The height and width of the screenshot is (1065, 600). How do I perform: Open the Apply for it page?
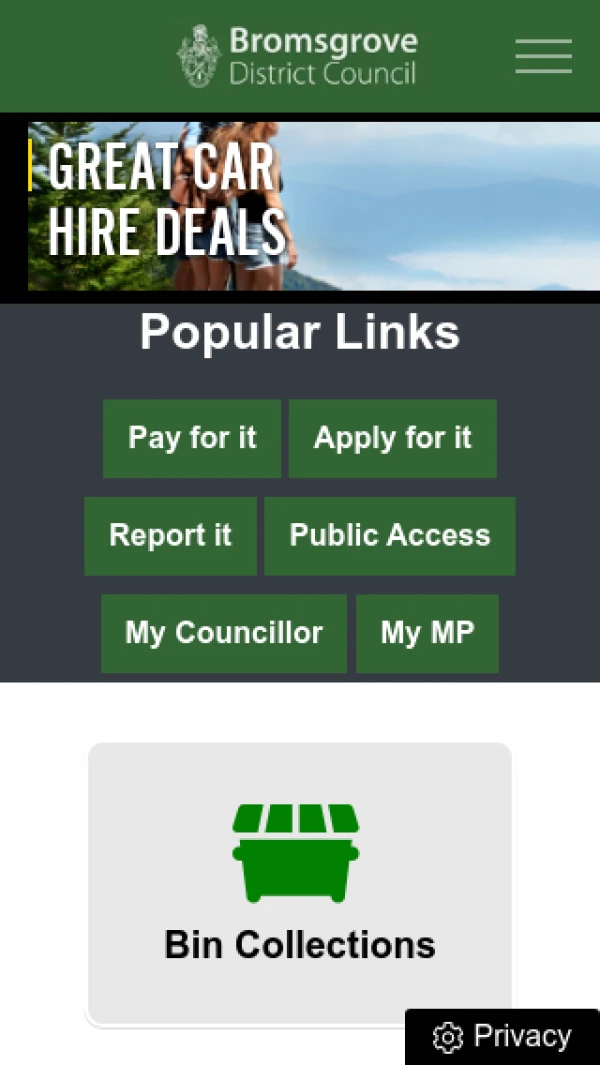(x=392, y=438)
